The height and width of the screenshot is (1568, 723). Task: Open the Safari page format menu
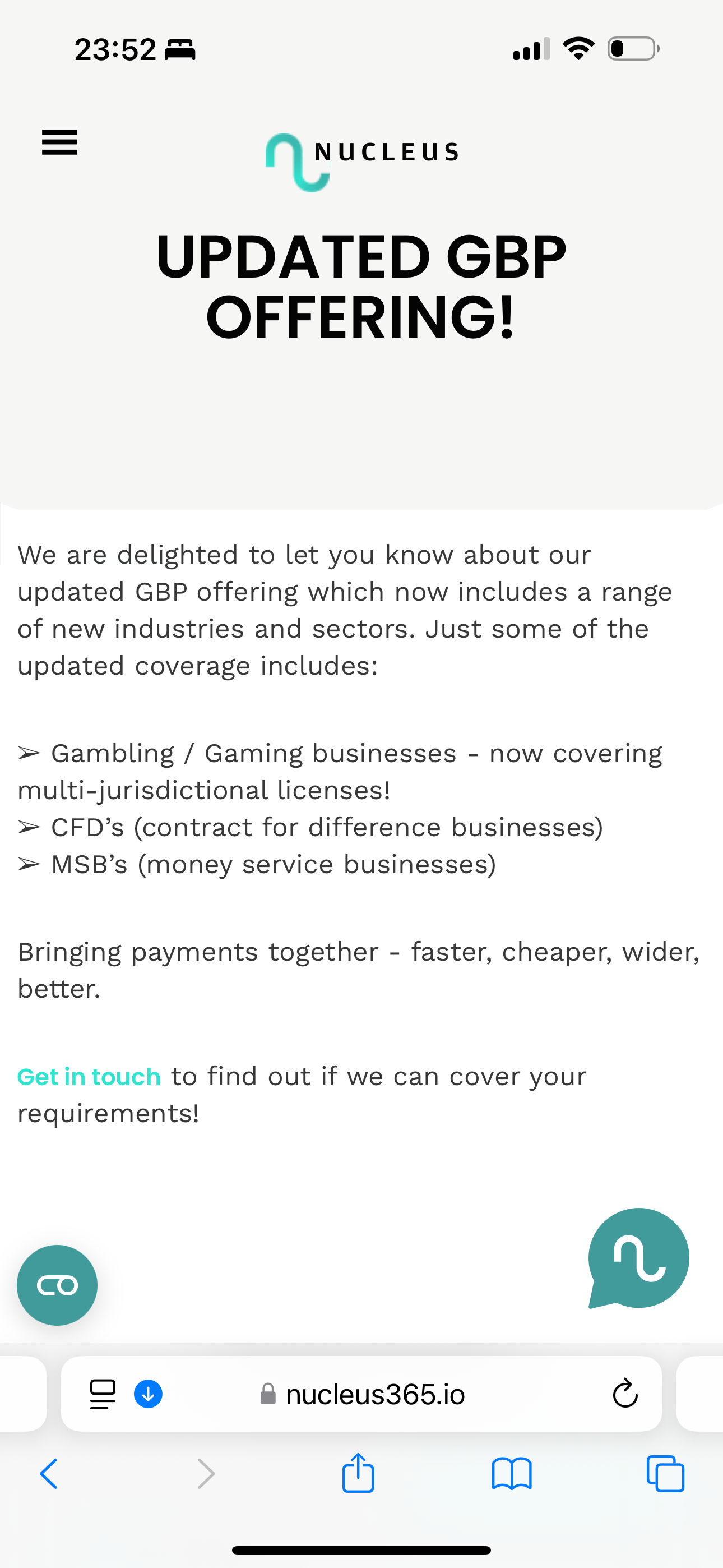(x=102, y=1394)
